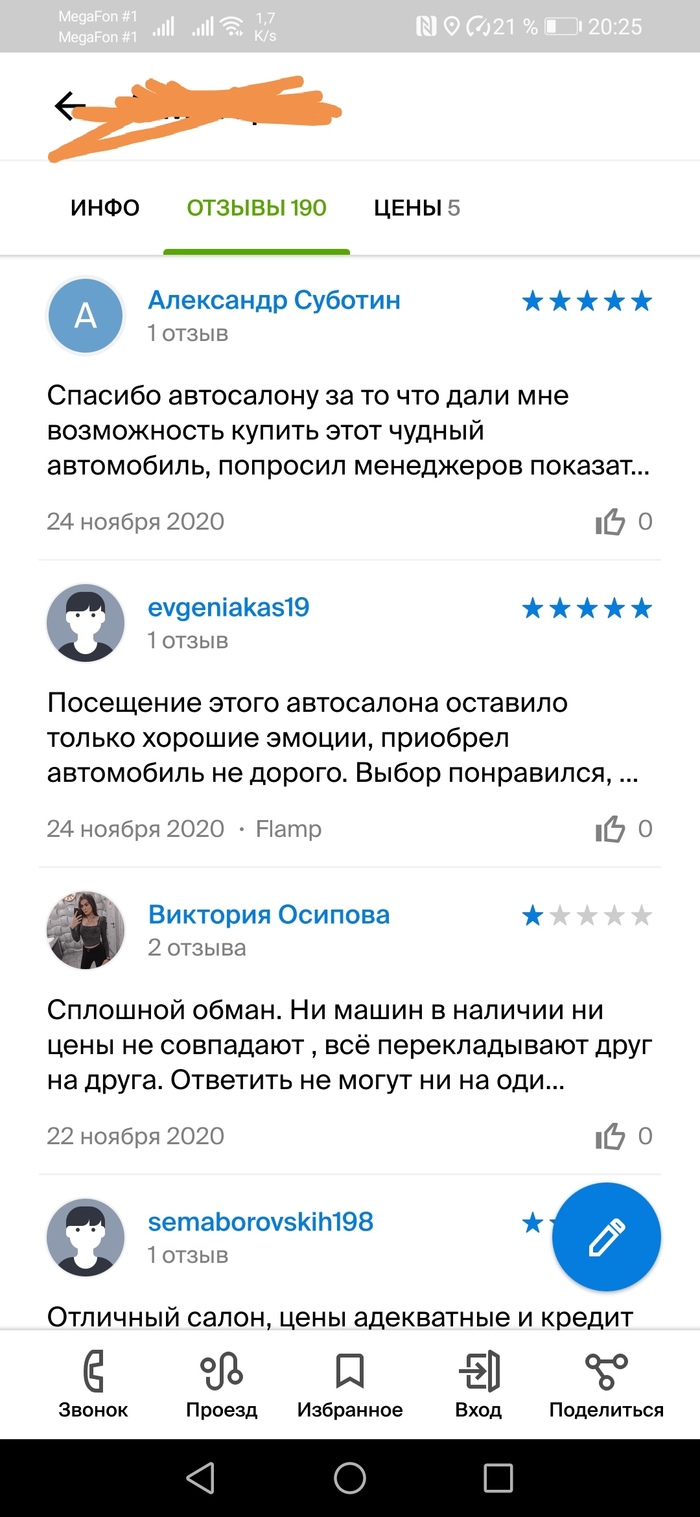Get directions via Проезд

pyautogui.click(x=221, y=1383)
